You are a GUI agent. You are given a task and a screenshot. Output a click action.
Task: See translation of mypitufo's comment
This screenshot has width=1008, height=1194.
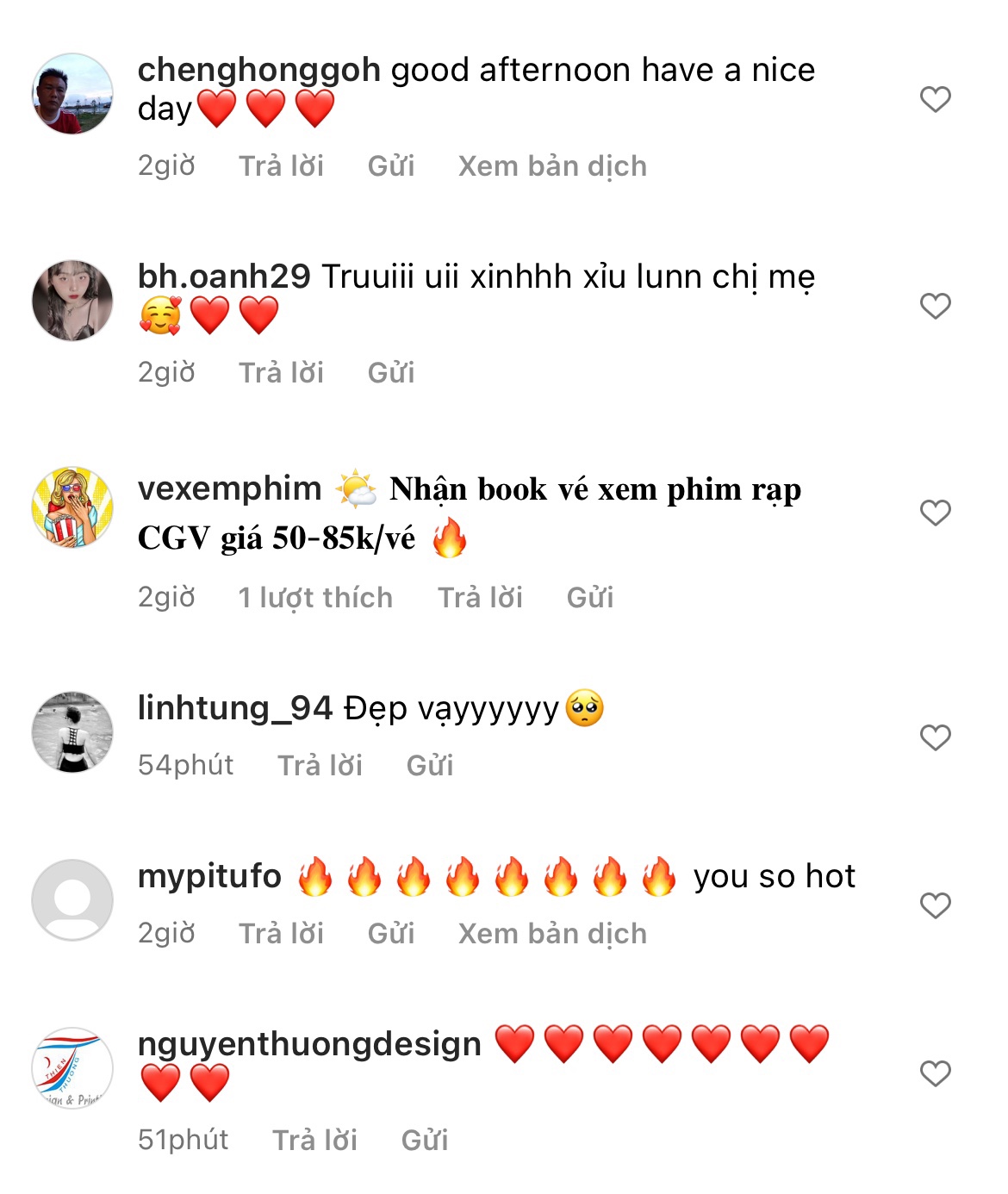tap(552, 934)
